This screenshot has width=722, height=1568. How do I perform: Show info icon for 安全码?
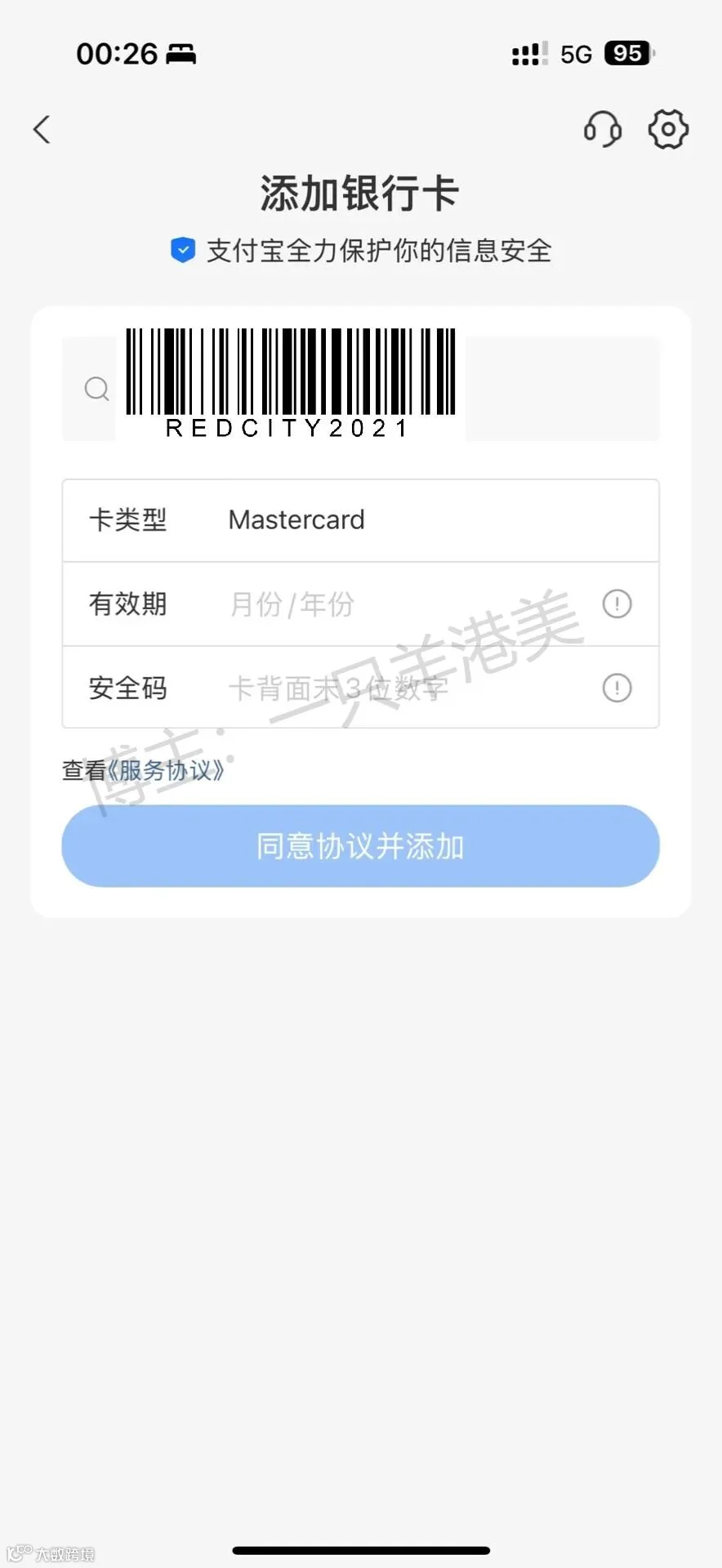click(x=617, y=688)
